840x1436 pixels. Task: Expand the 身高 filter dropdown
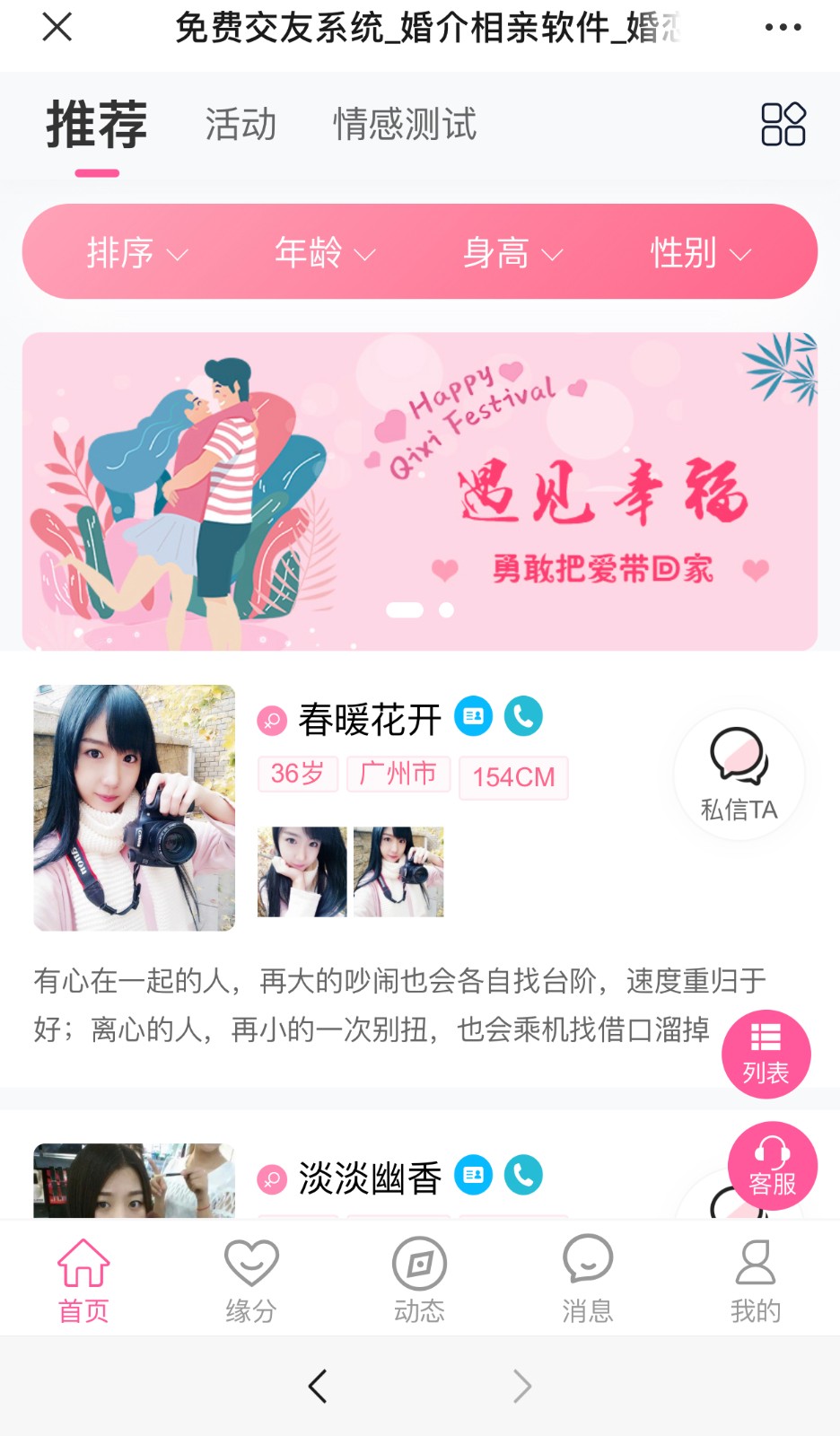coord(512,253)
